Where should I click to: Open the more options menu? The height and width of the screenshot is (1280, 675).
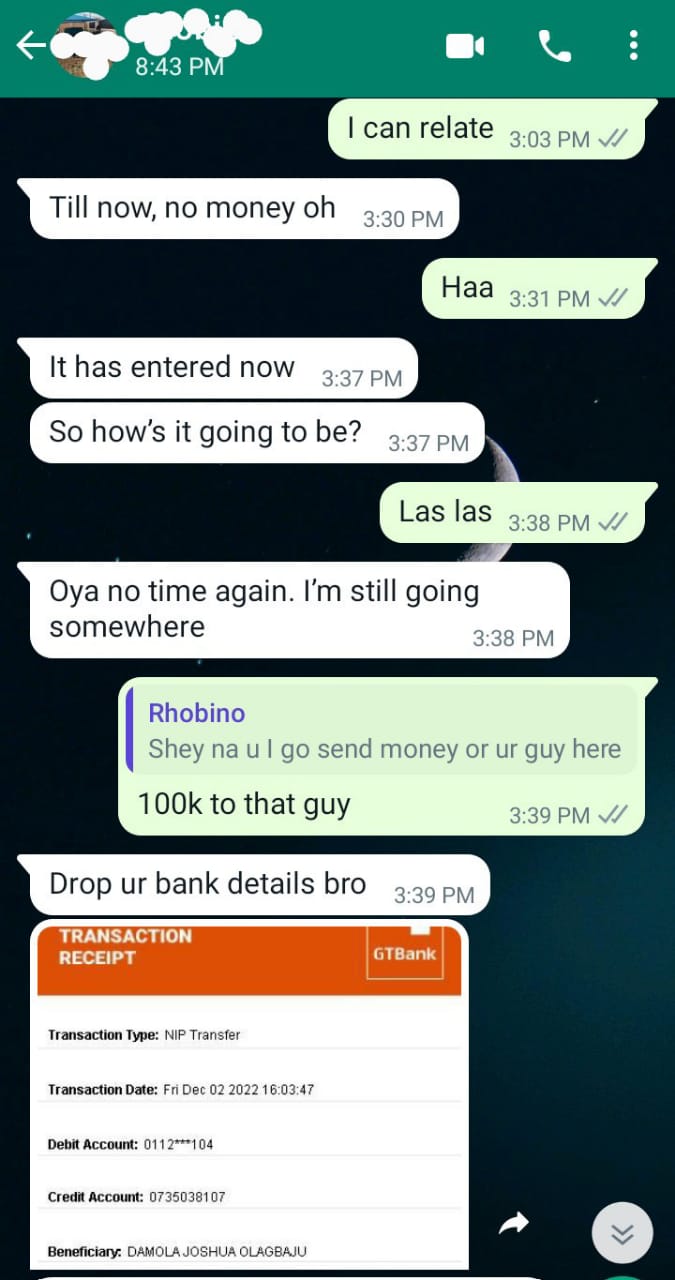(x=633, y=46)
